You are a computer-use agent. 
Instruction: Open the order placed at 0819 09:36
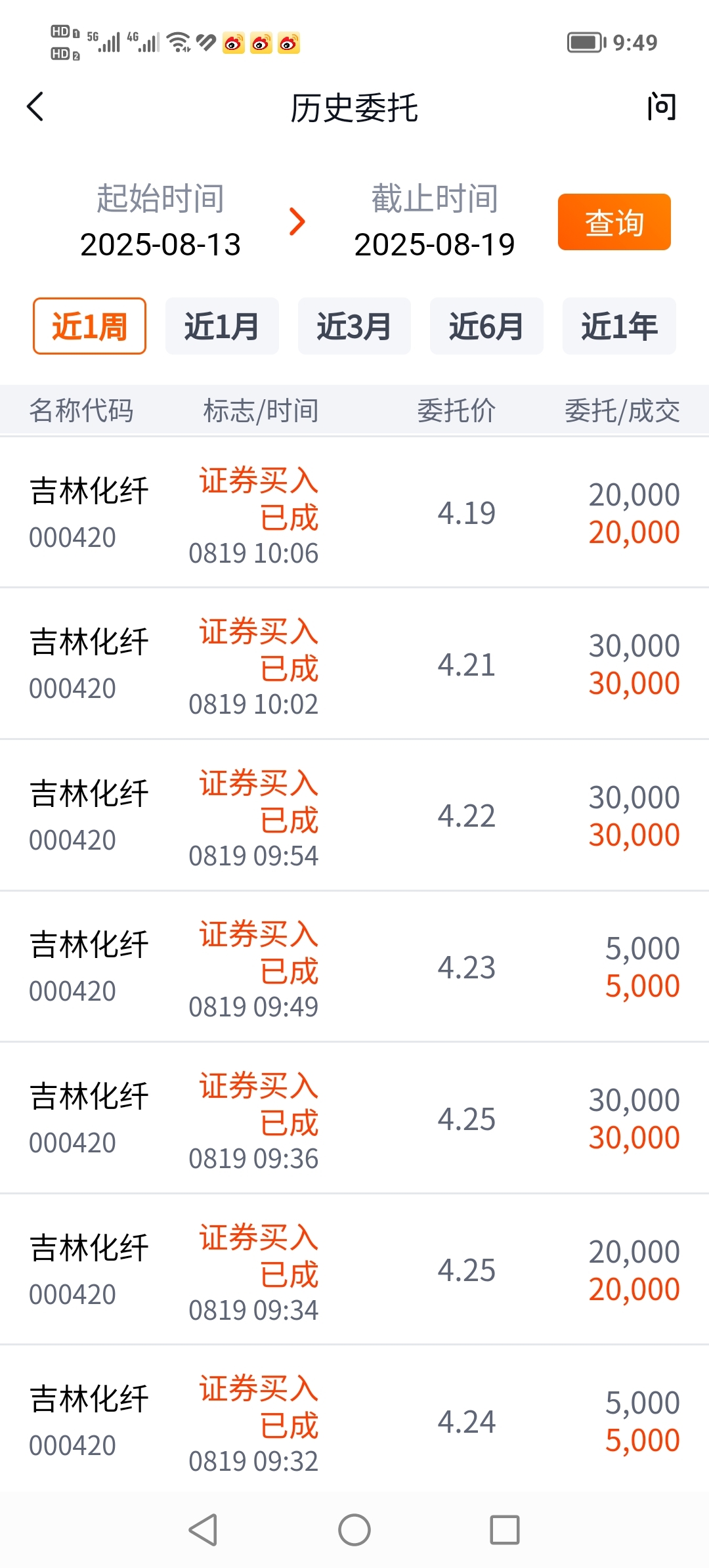[x=354, y=1118]
